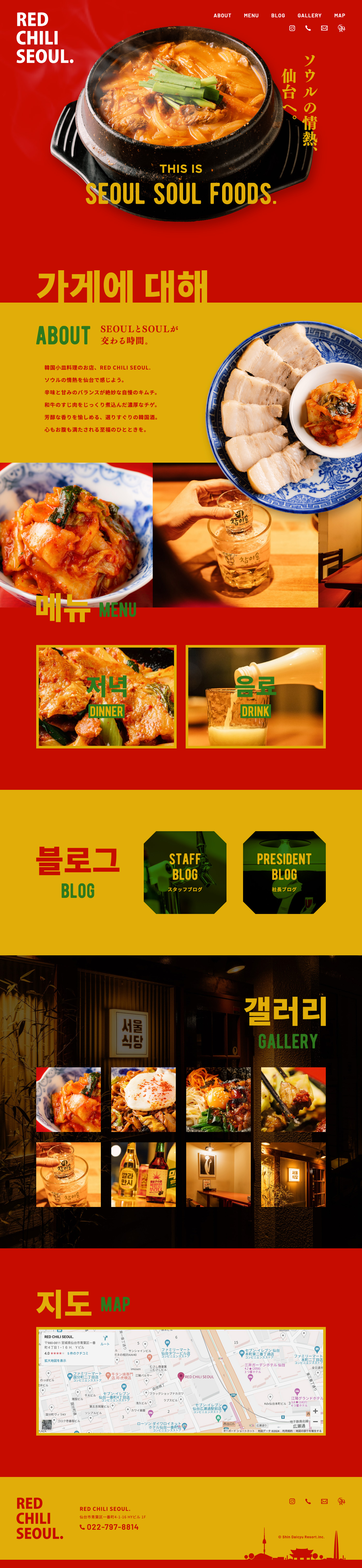Open the DINNER menu card
362x1568 pixels.
[107, 696]
